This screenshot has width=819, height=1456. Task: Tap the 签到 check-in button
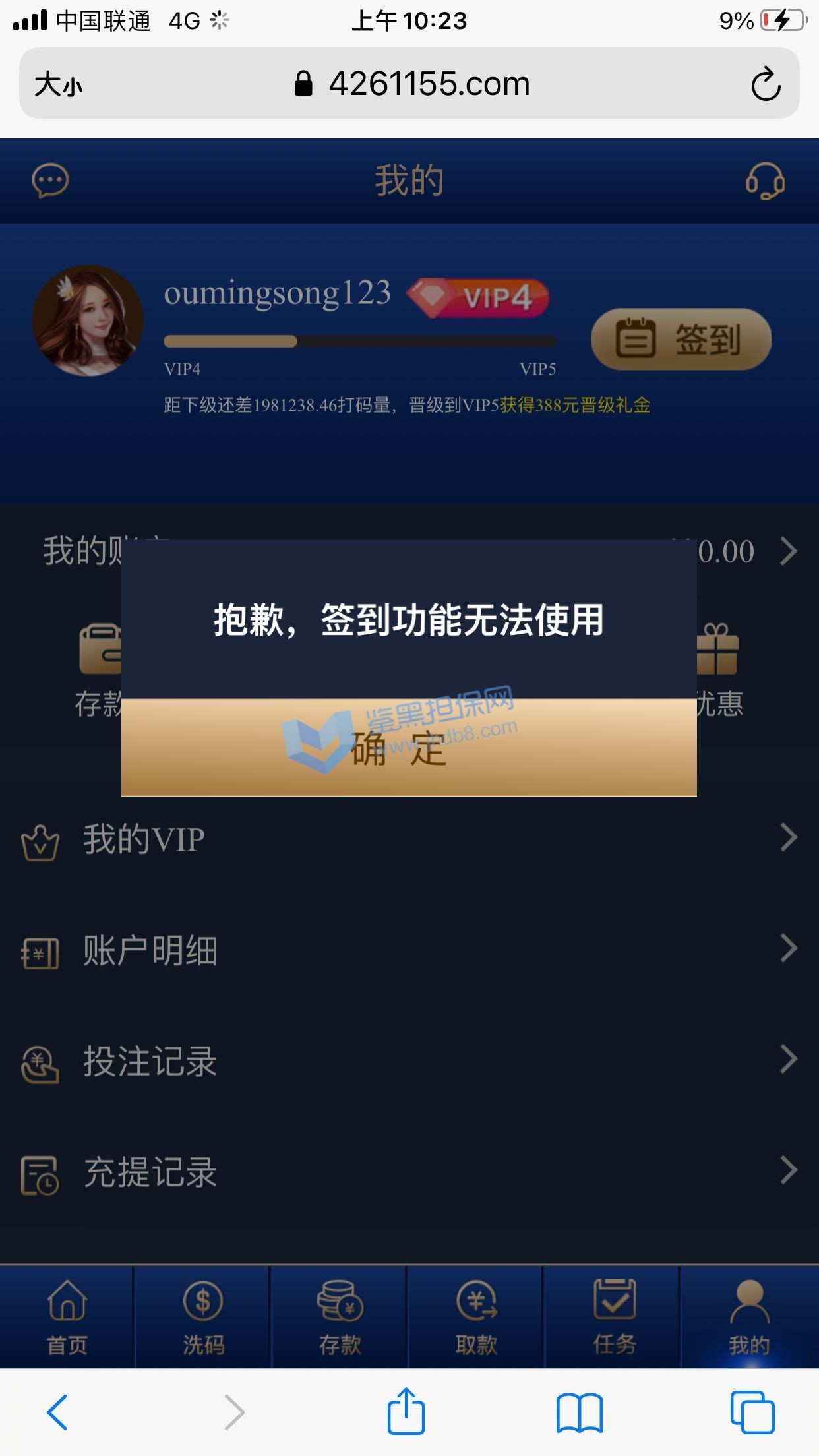click(x=681, y=340)
